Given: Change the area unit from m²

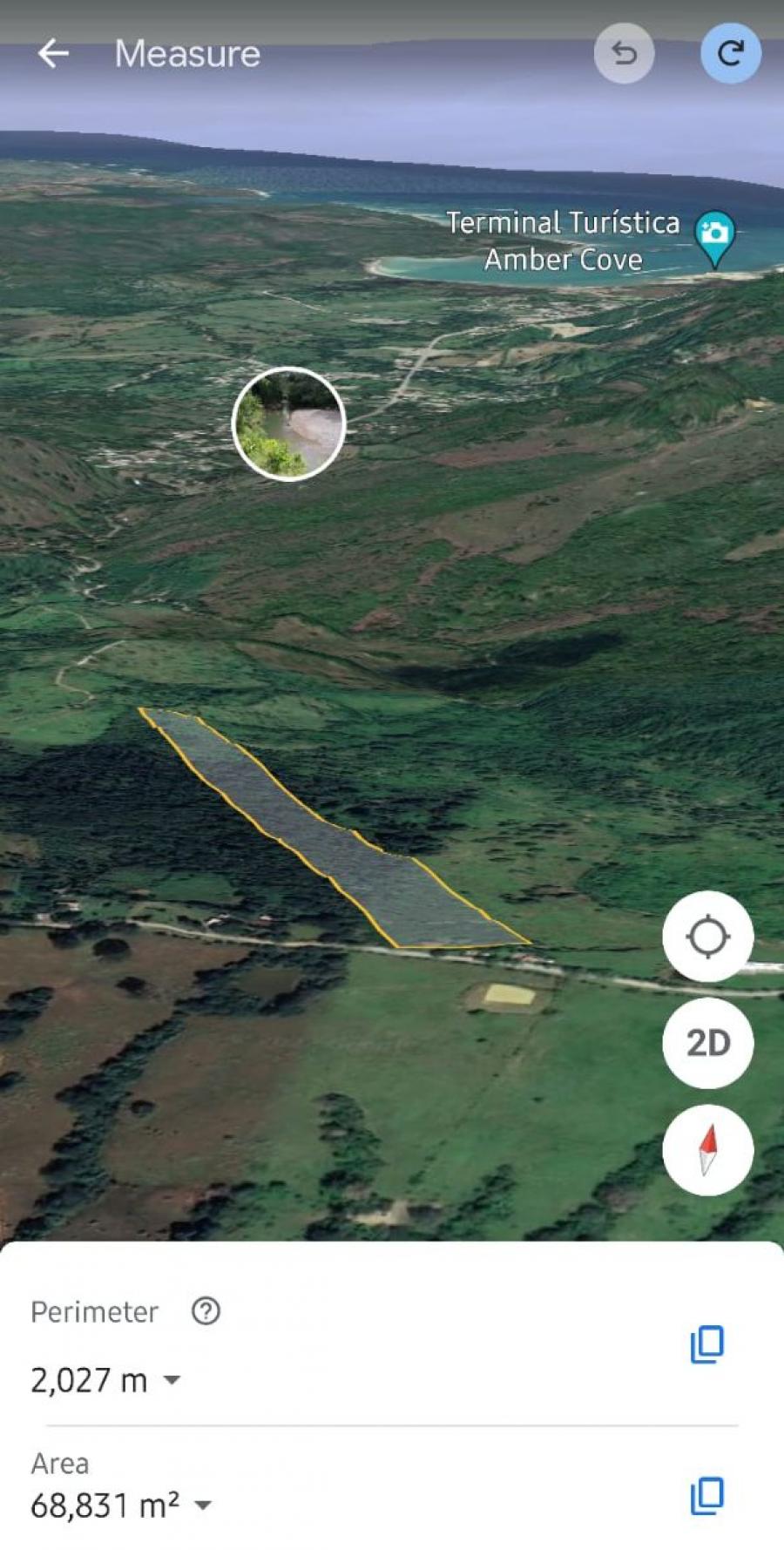Looking at the screenshot, I should [203, 1505].
